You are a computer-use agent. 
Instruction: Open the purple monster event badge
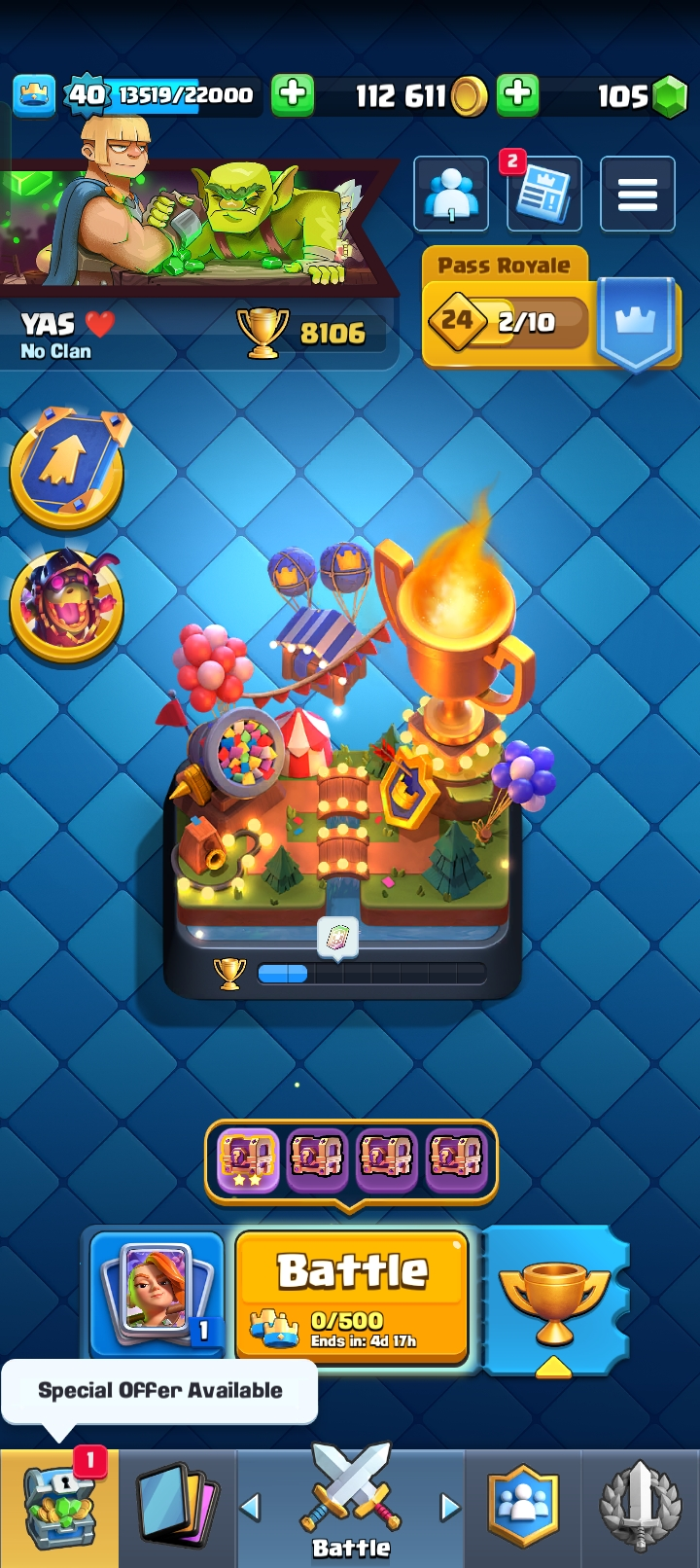click(66, 603)
